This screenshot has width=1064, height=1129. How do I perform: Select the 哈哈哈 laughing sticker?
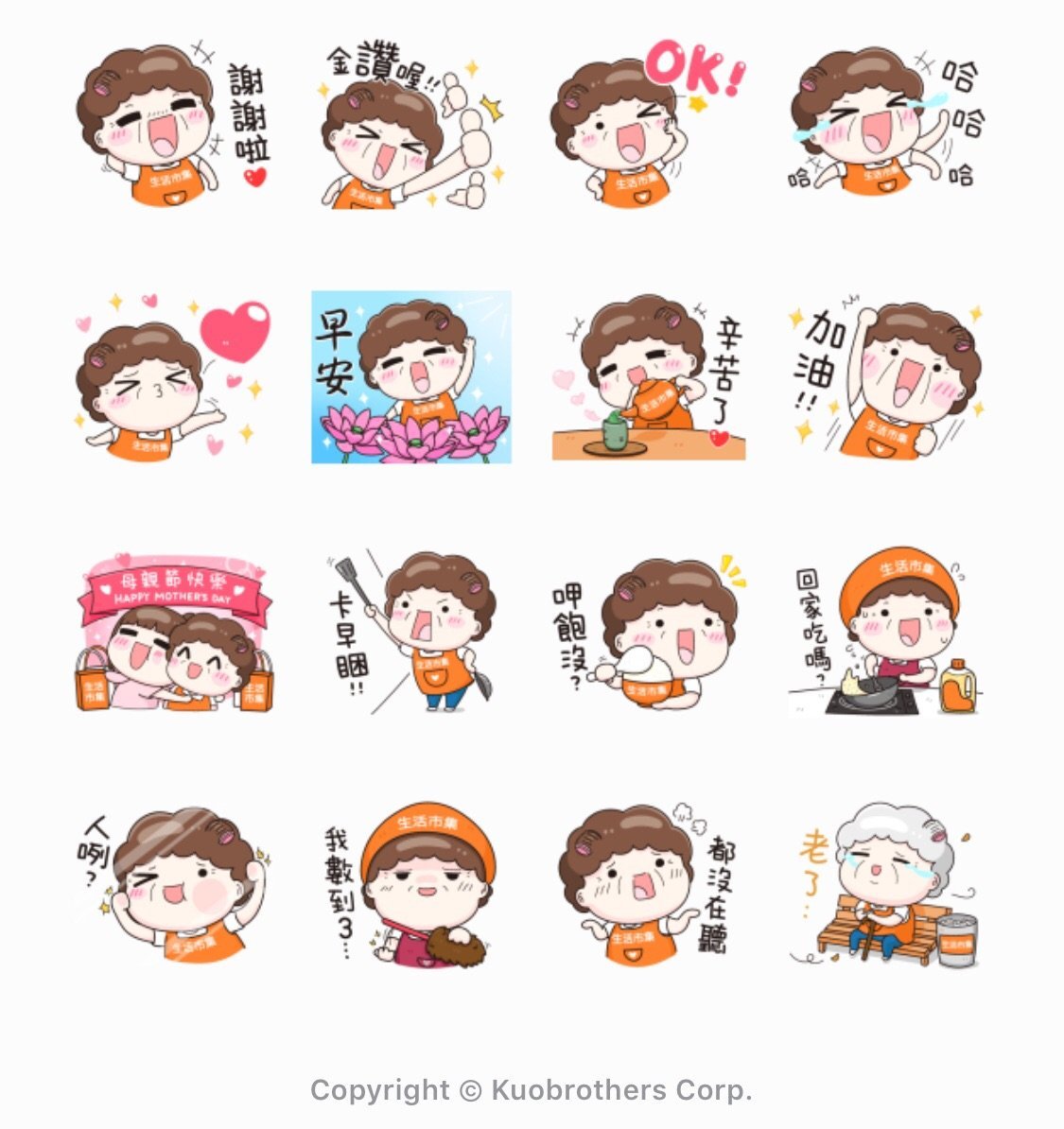coord(886,123)
